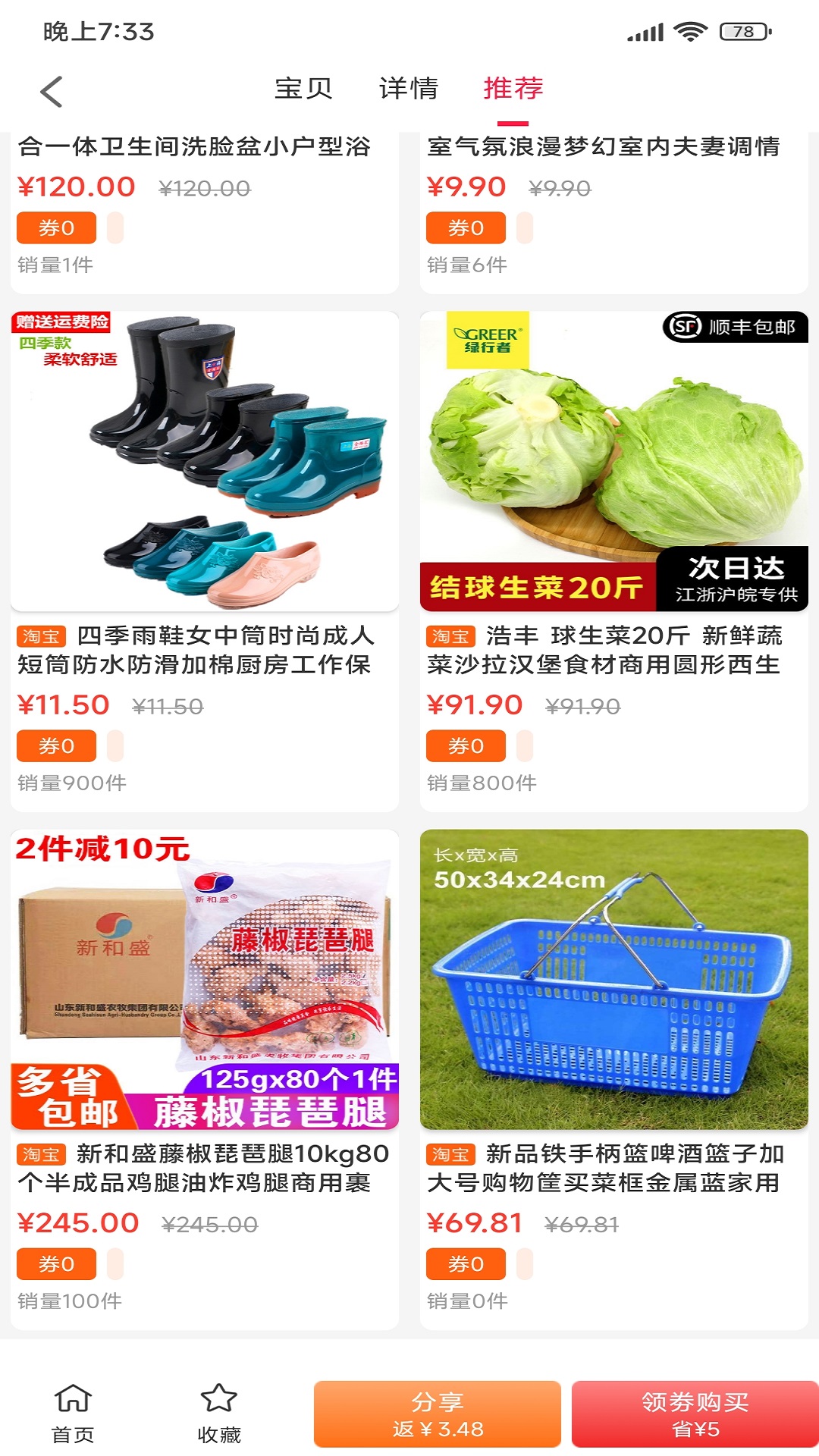Switch to the 宝贝 tab
The width and height of the screenshot is (819, 1456).
coord(303,88)
